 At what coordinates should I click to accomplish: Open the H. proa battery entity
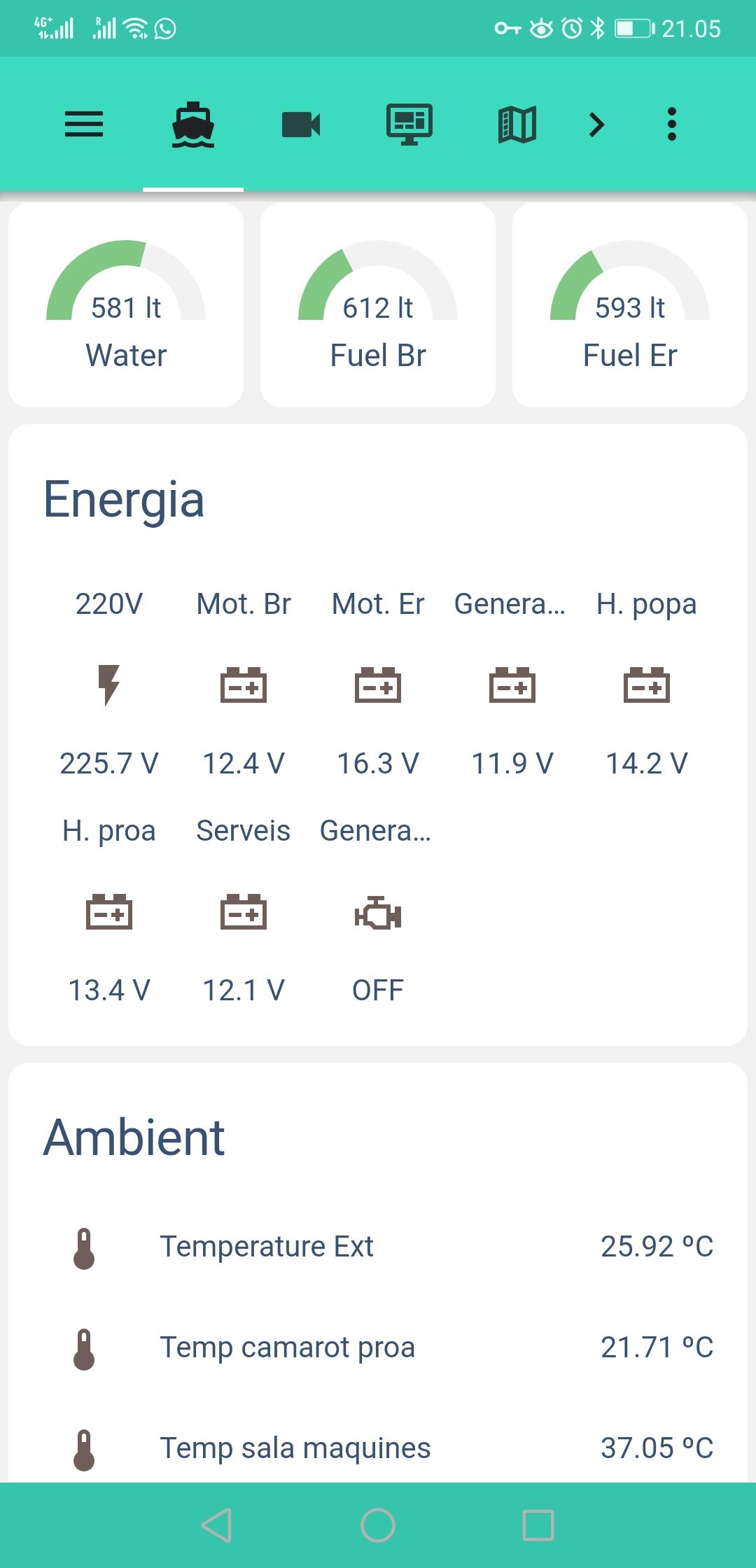(109, 911)
